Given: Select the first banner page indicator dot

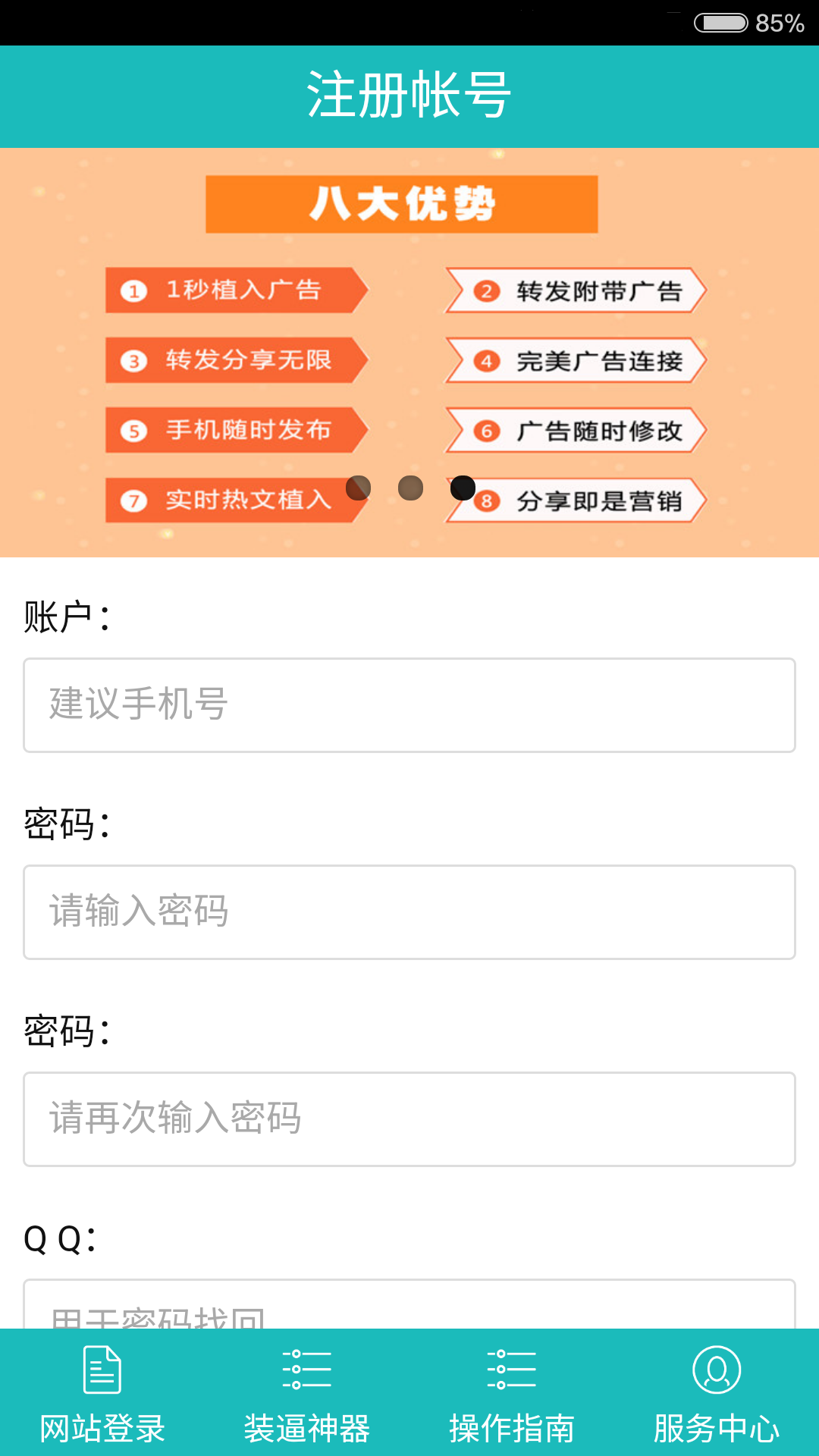Looking at the screenshot, I should (358, 488).
